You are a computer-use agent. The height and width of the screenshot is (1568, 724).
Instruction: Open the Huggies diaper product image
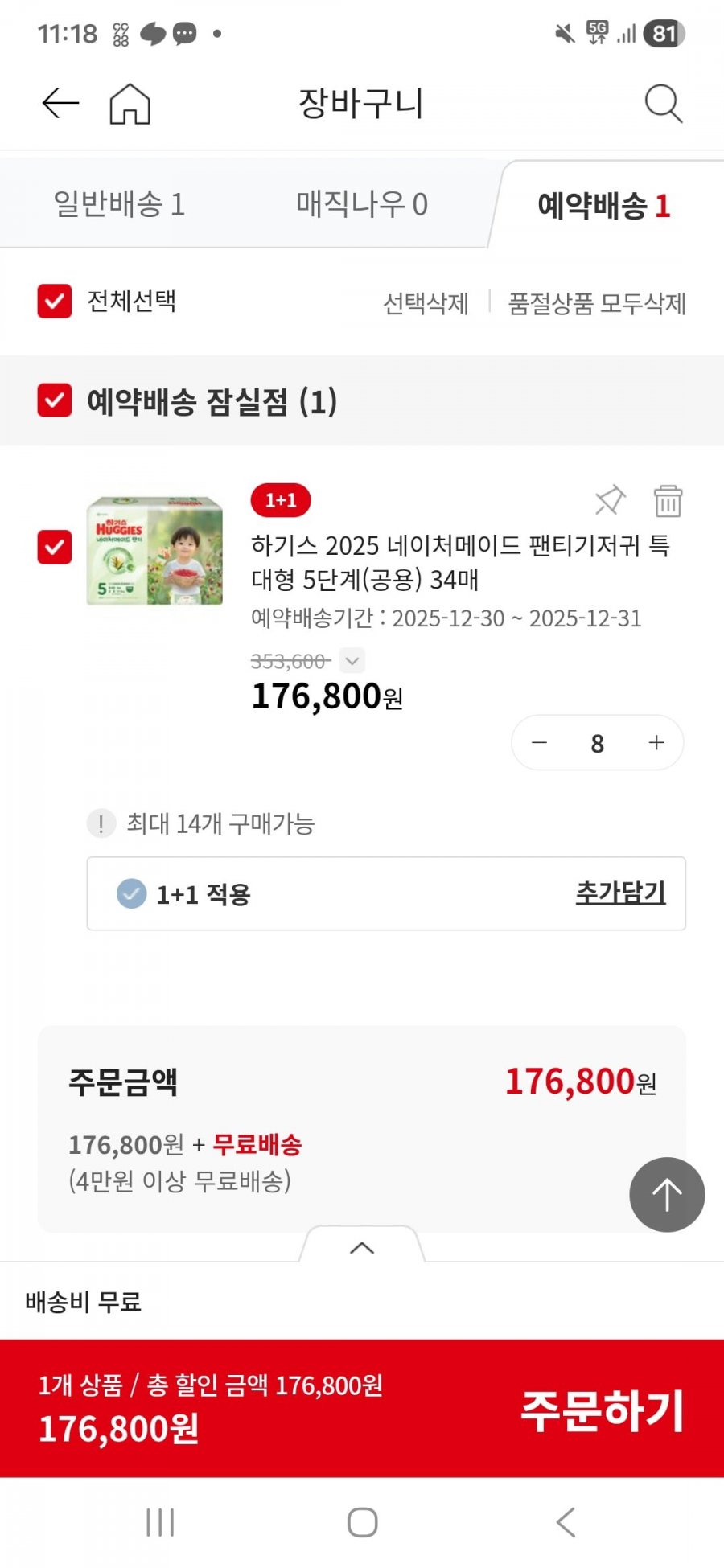tap(154, 551)
